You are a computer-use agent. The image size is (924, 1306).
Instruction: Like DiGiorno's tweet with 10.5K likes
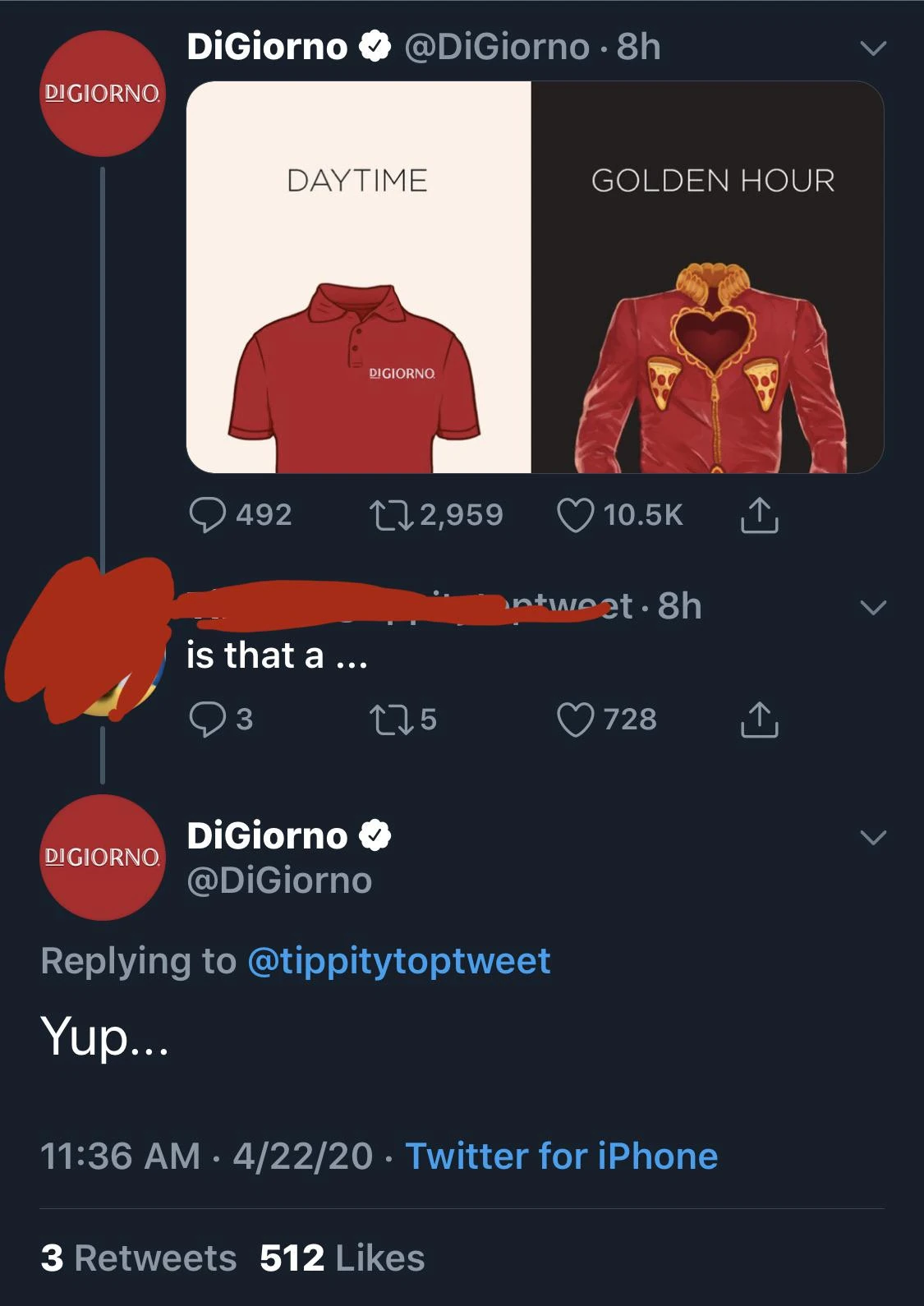575,515
